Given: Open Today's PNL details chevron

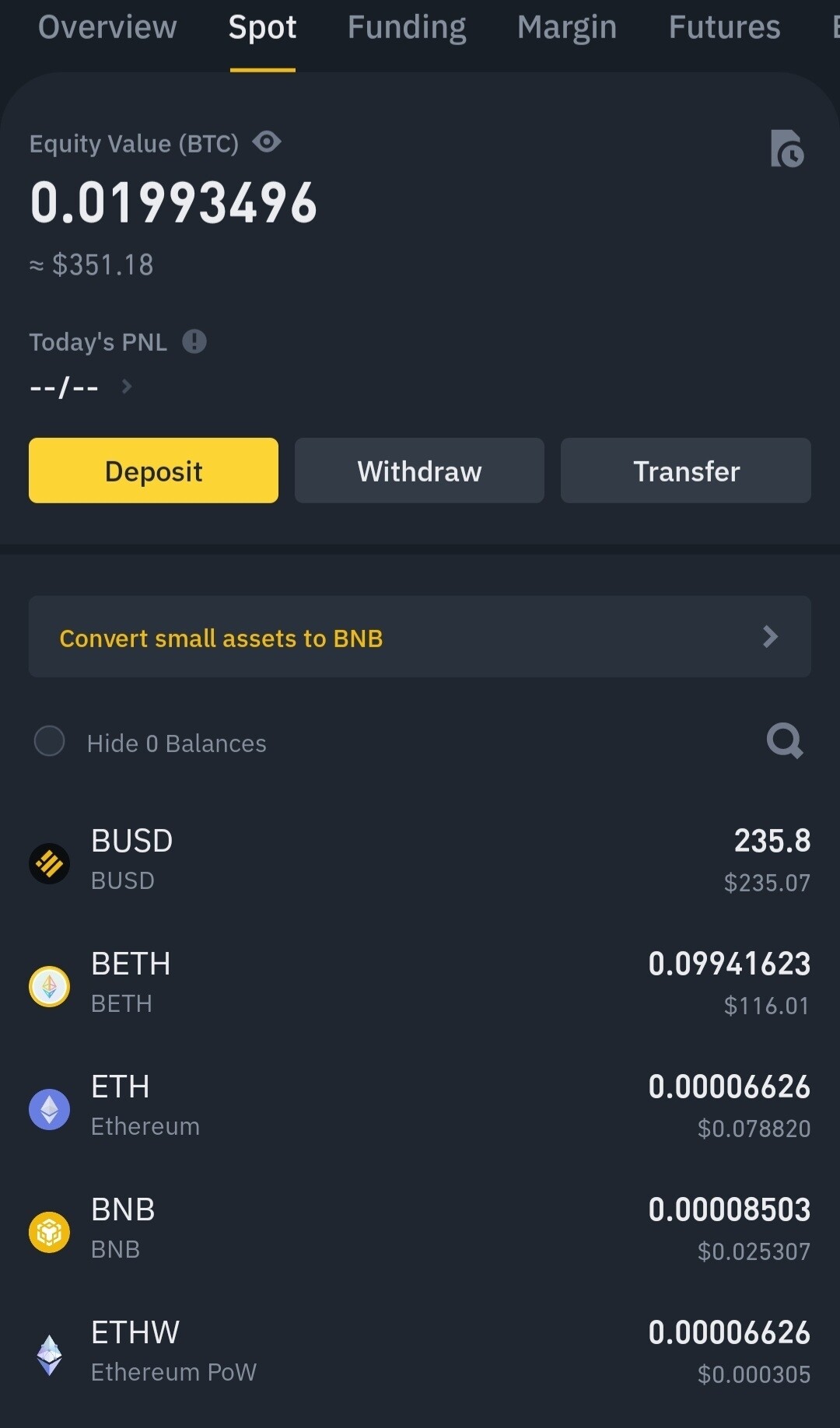Looking at the screenshot, I should pyautogui.click(x=127, y=387).
